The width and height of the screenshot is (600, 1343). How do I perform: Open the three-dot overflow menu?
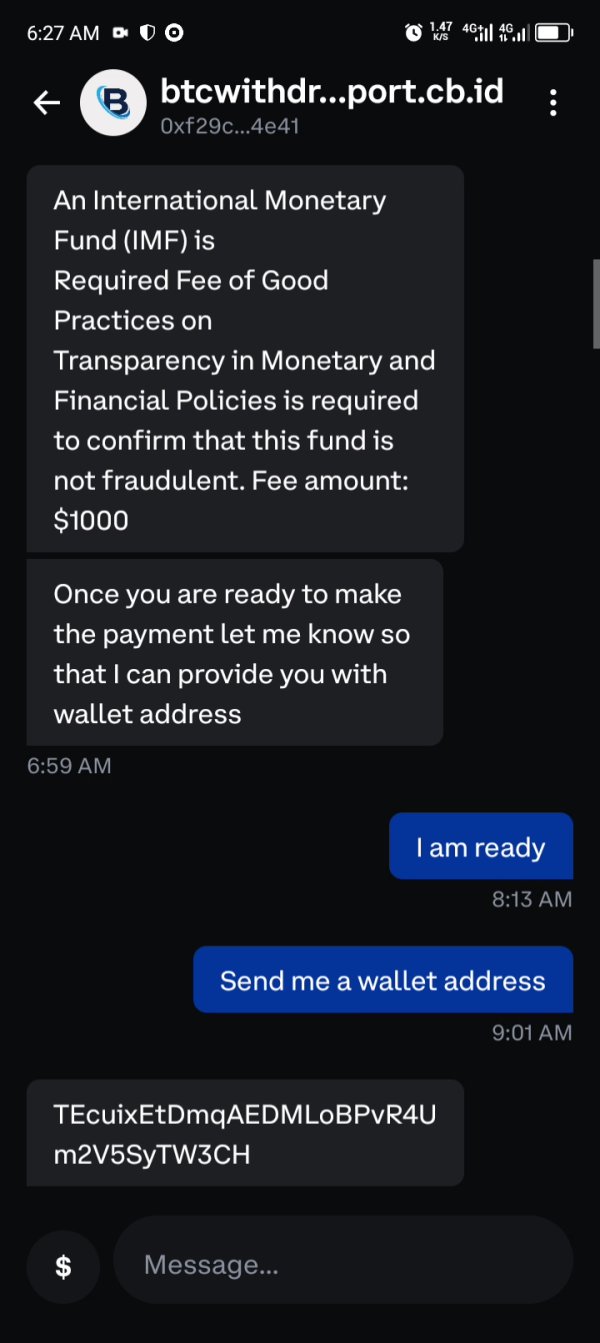(553, 103)
